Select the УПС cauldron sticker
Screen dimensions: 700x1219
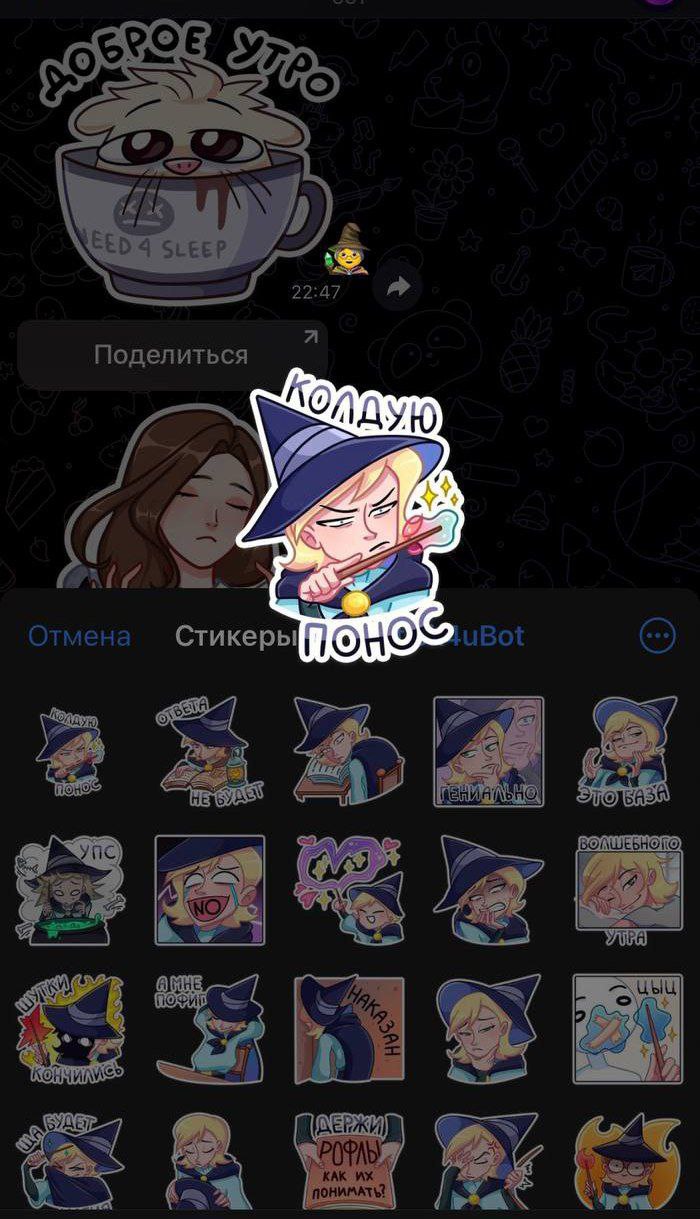tap(71, 890)
